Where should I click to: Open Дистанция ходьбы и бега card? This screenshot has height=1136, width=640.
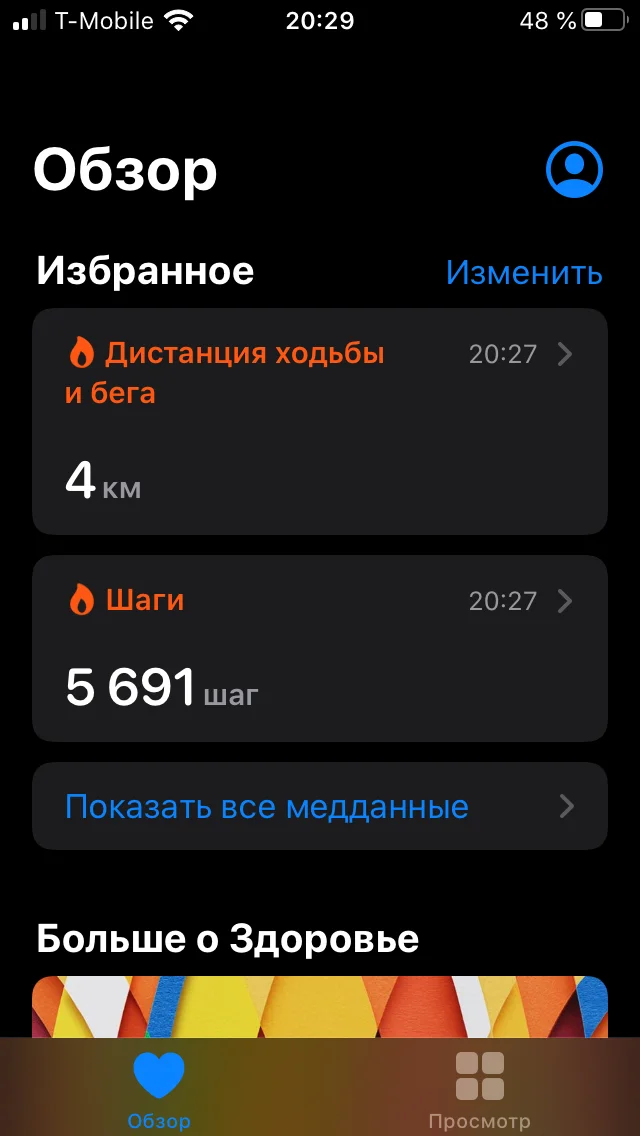click(x=320, y=421)
